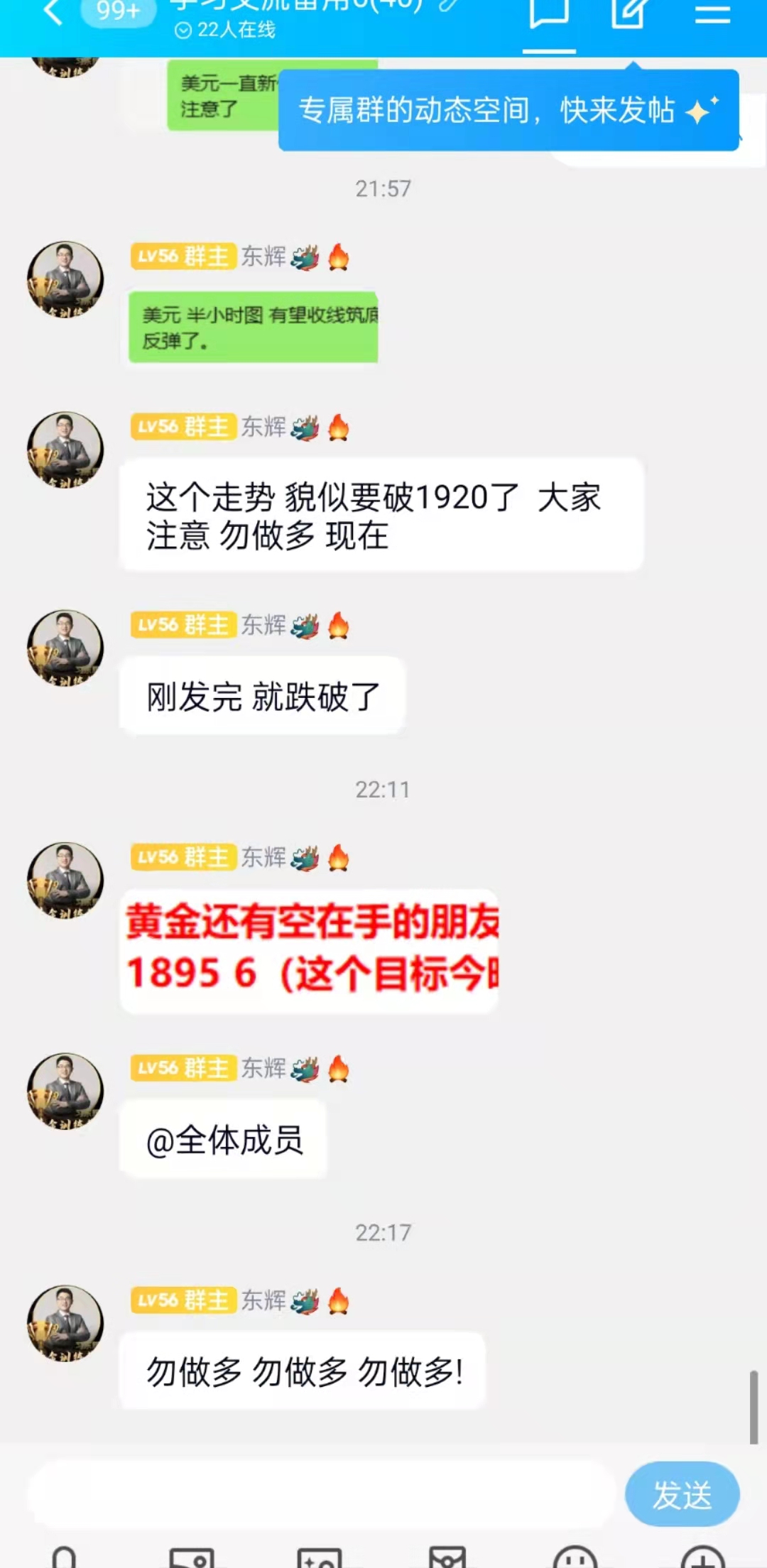View the green 美元 半小时图 image message
The image size is (767, 1568).
tap(253, 327)
